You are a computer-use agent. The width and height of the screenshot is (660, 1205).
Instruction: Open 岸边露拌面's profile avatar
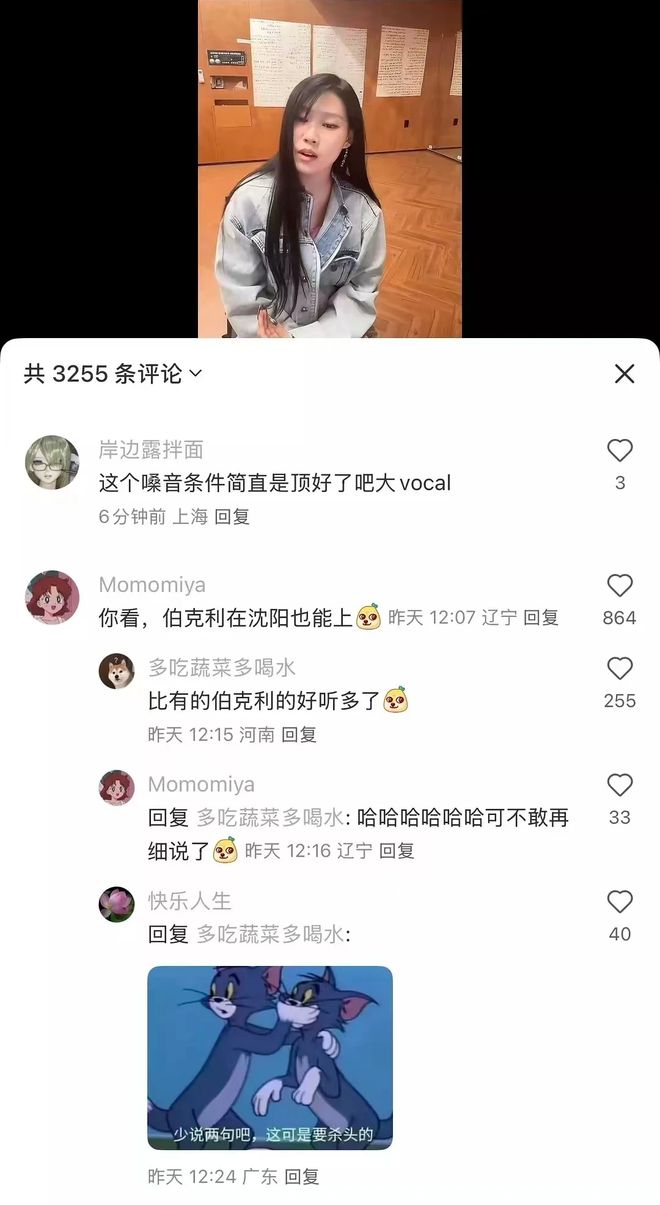52,462
